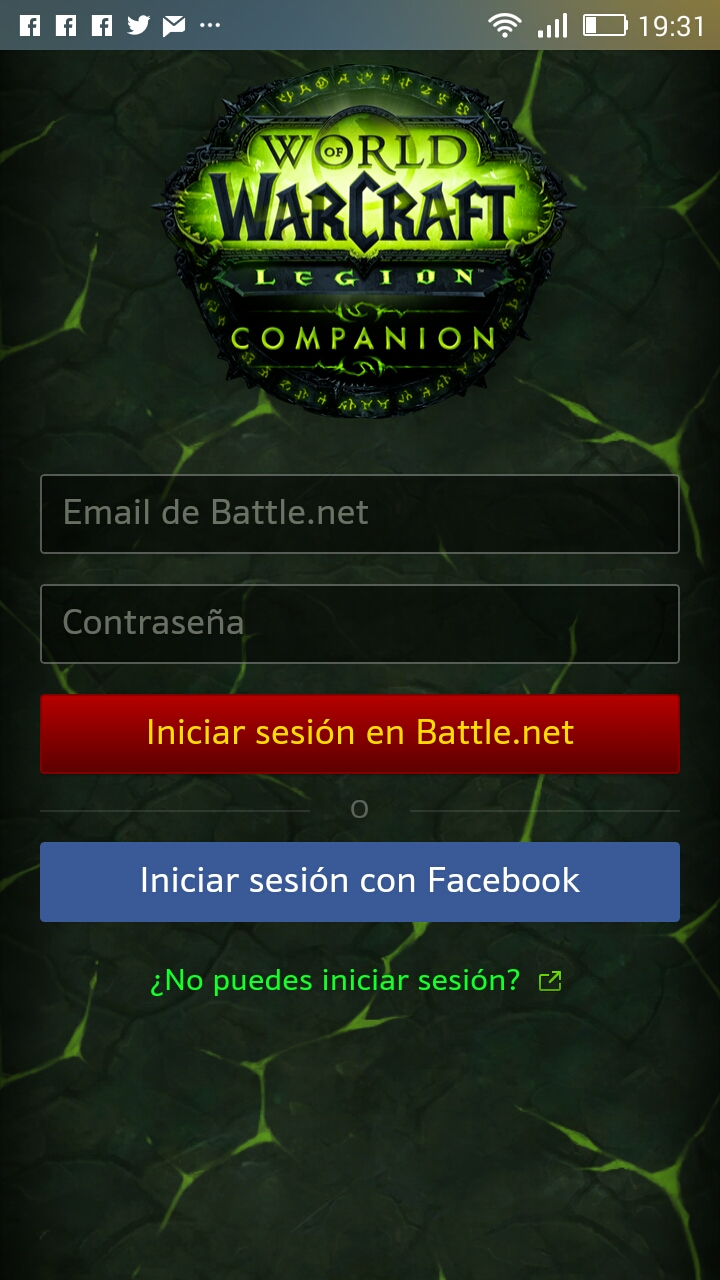
Task: Tap Iniciar sesión en Battle.net button
Action: click(360, 733)
